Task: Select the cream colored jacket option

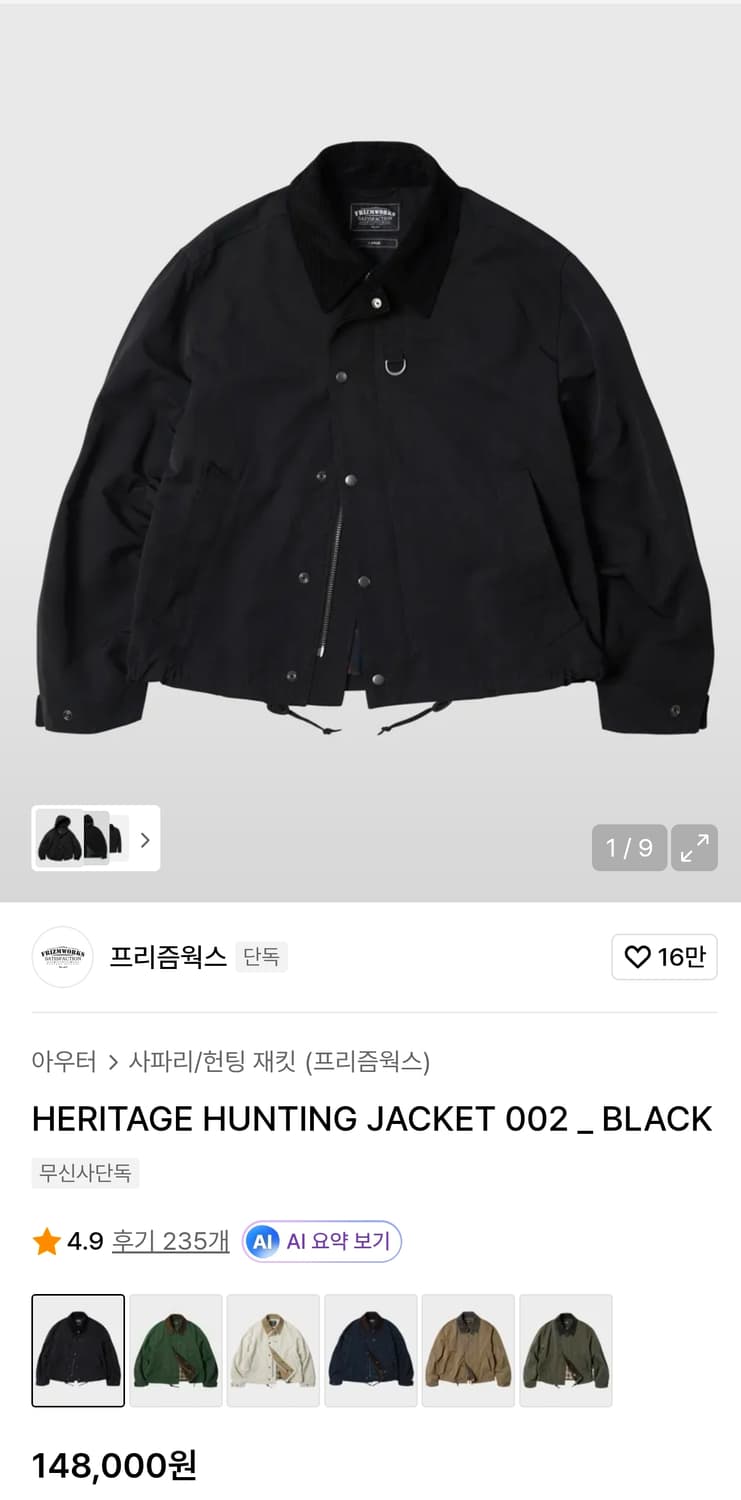Action: point(273,1349)
